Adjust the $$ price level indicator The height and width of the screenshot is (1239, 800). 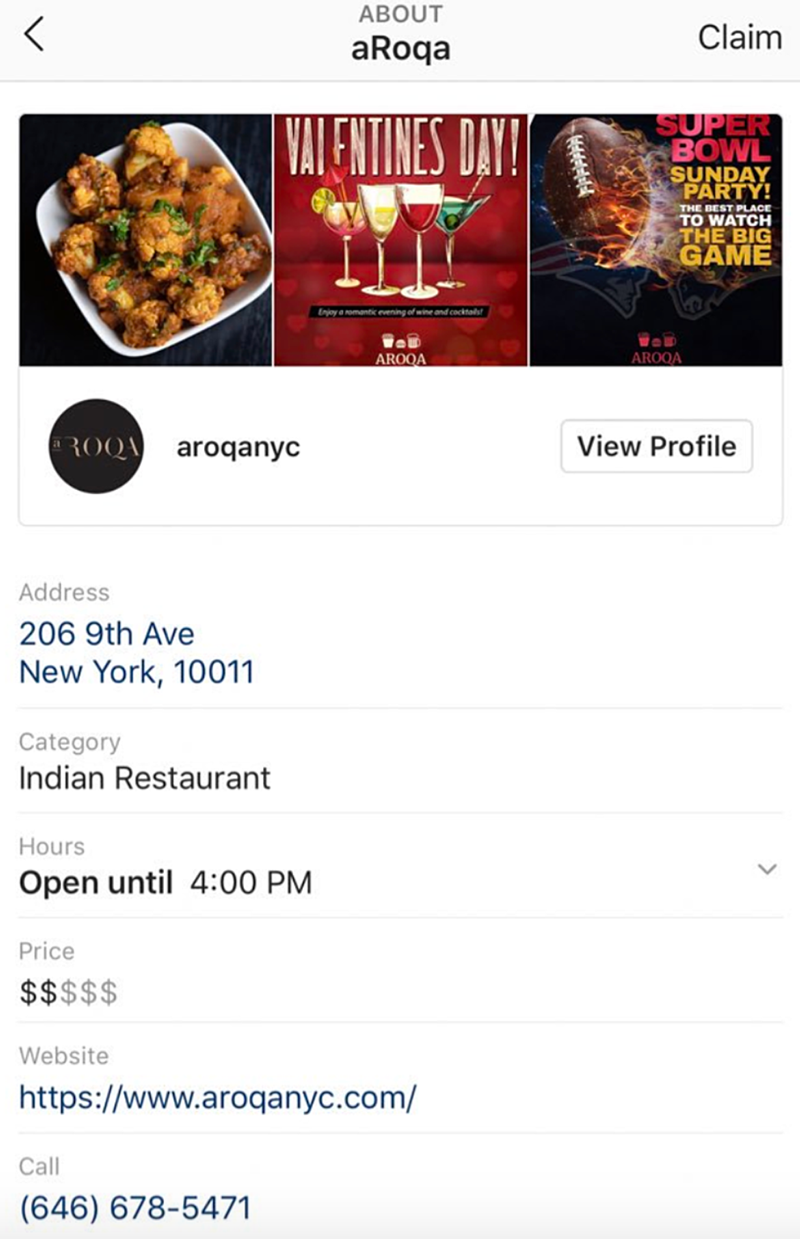[68, 992]
